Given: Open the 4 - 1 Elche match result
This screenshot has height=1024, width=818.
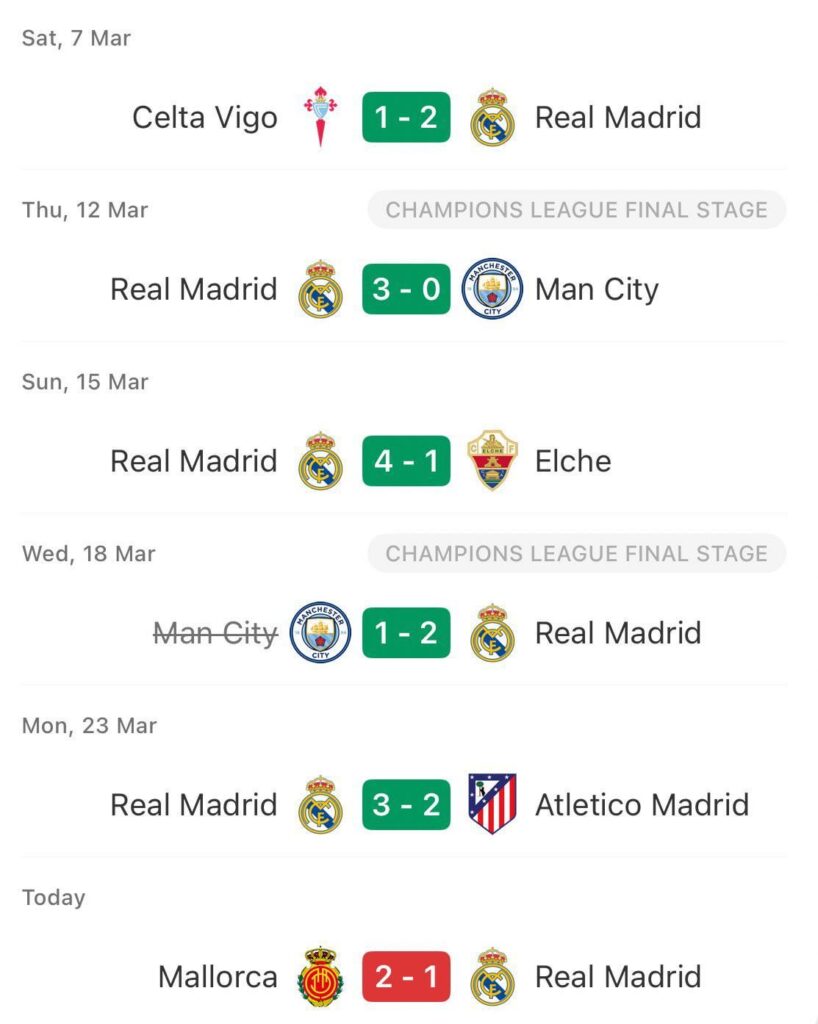Looking at the screenshot, I should point(405,461).
